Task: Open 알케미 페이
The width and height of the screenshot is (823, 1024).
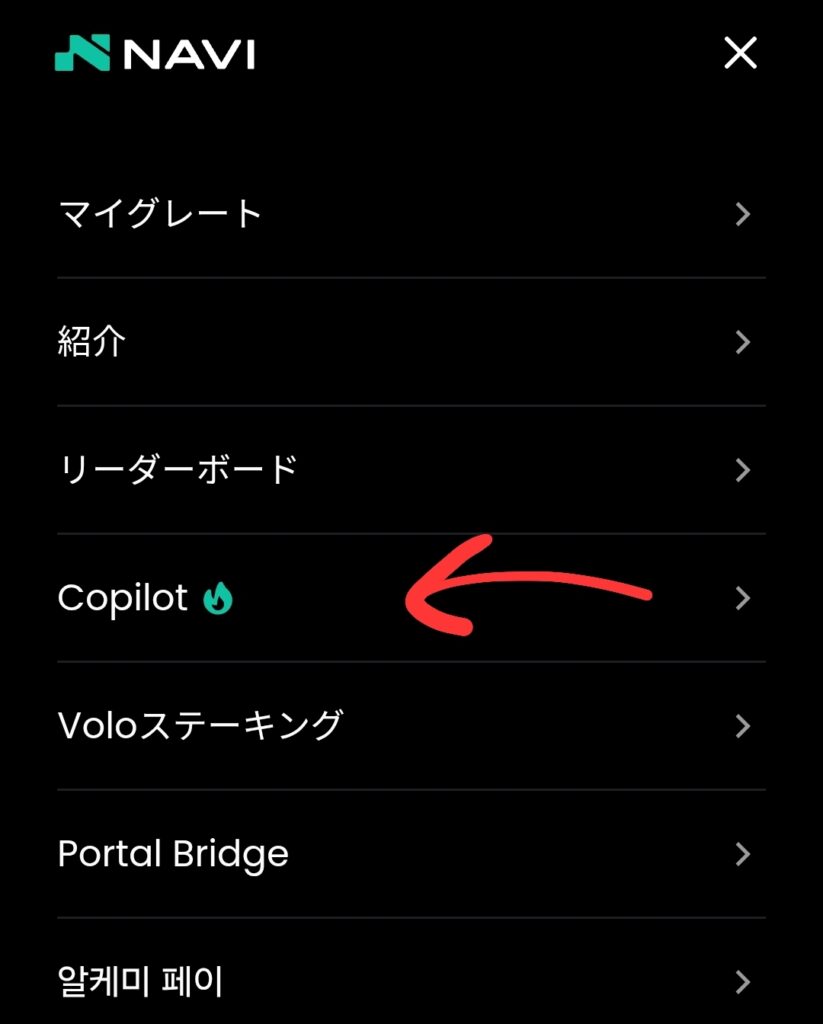Action: pos(140,981)
